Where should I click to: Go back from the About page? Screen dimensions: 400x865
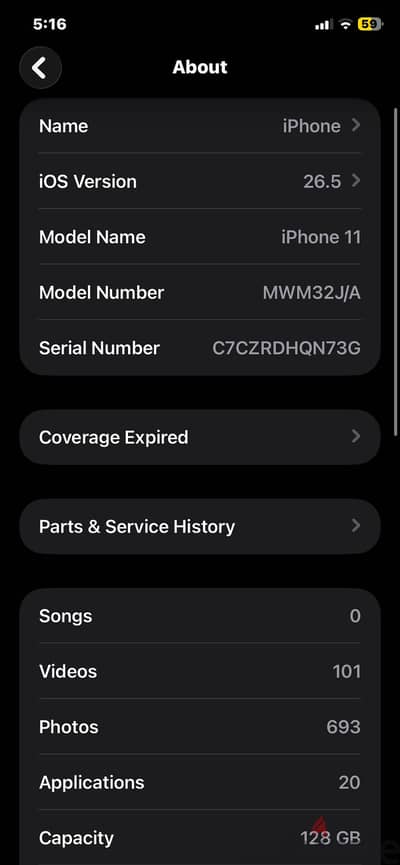pyautogui.click(x=40, y=67)
